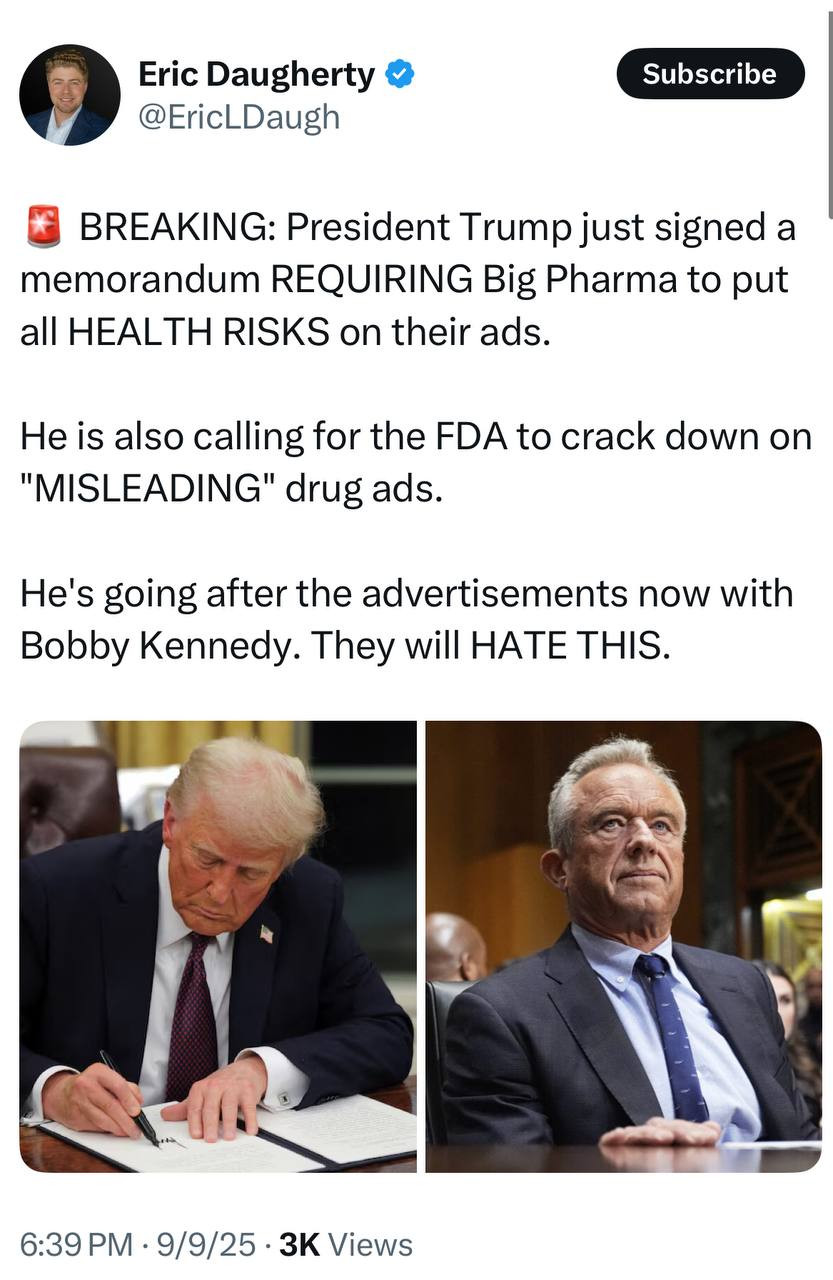Subscribe to Eric Daugherty
833x1280 pixels.
[710, 74]
